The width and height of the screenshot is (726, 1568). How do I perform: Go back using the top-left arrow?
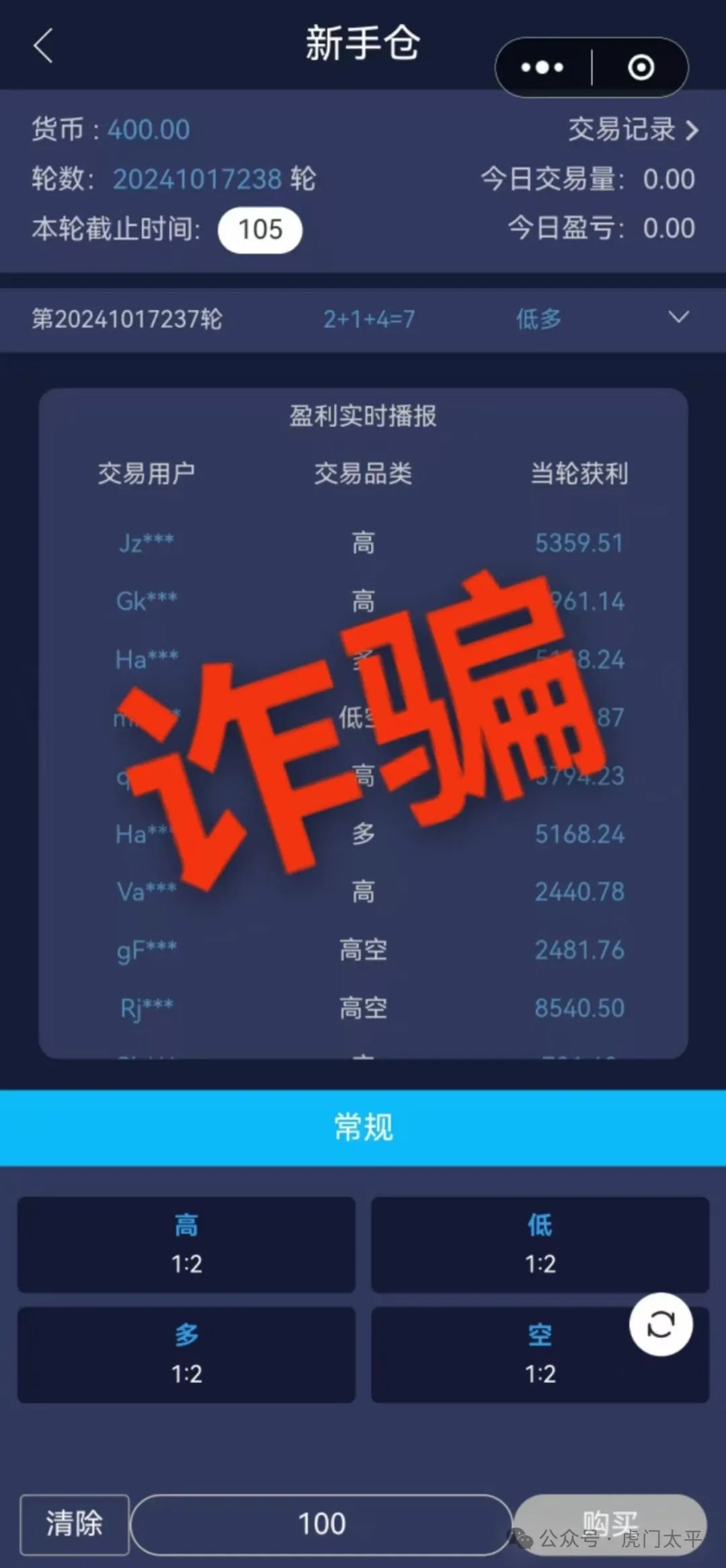coord(43,46)
